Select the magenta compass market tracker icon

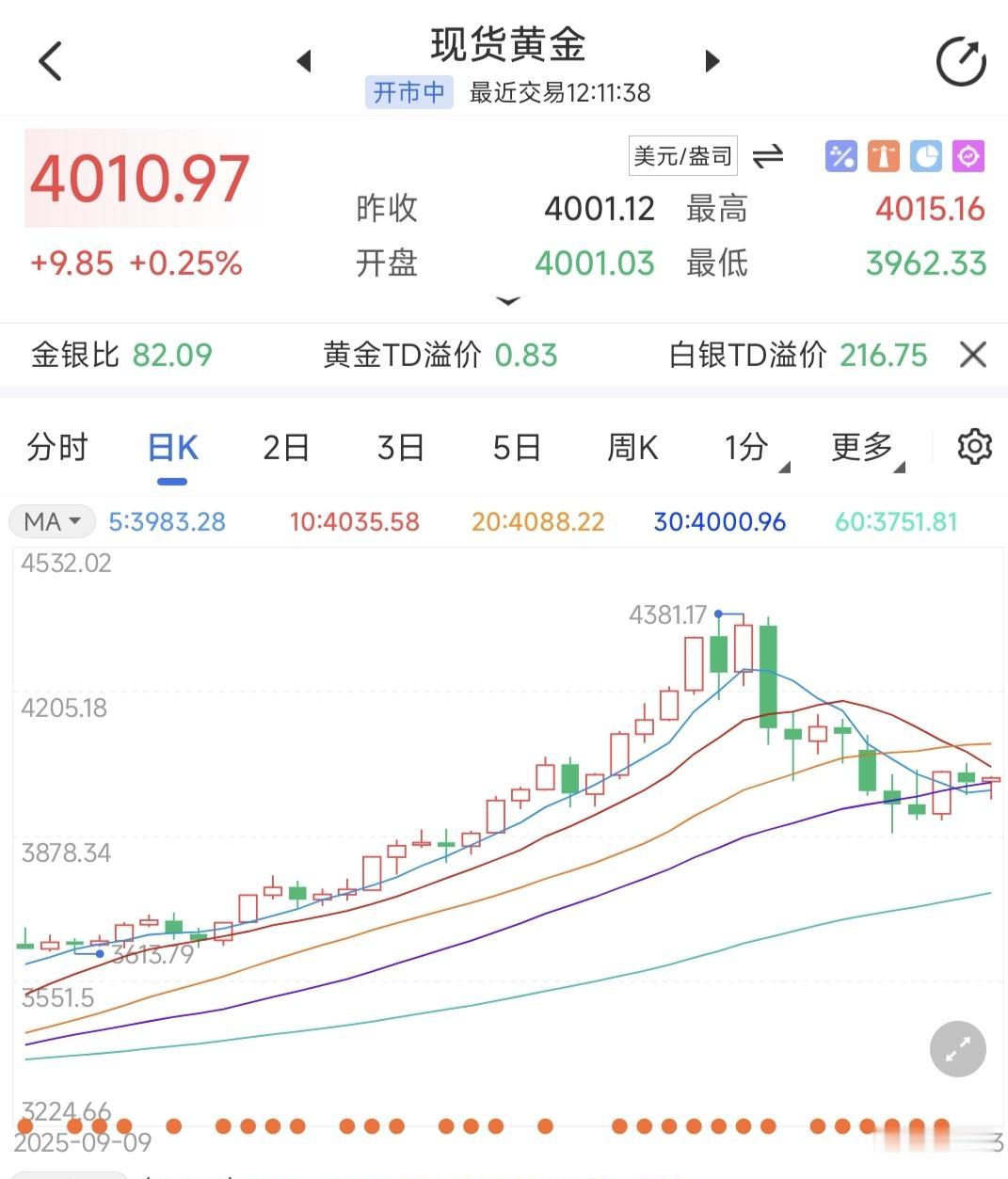968,156
